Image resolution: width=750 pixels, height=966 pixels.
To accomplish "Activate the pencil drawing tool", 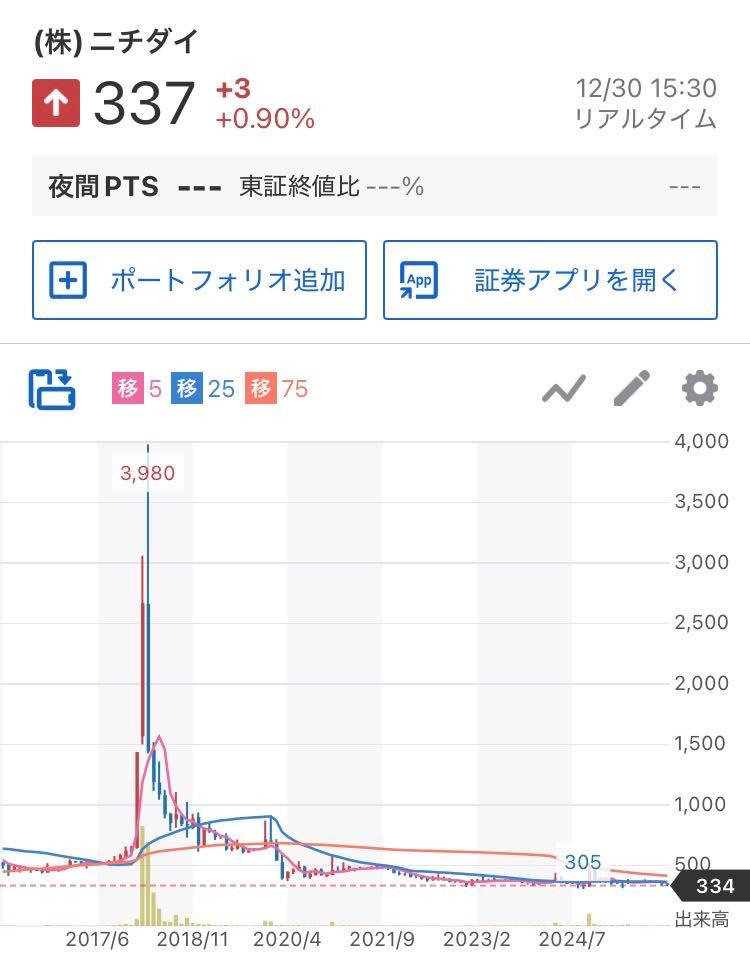I will (631, 390).
